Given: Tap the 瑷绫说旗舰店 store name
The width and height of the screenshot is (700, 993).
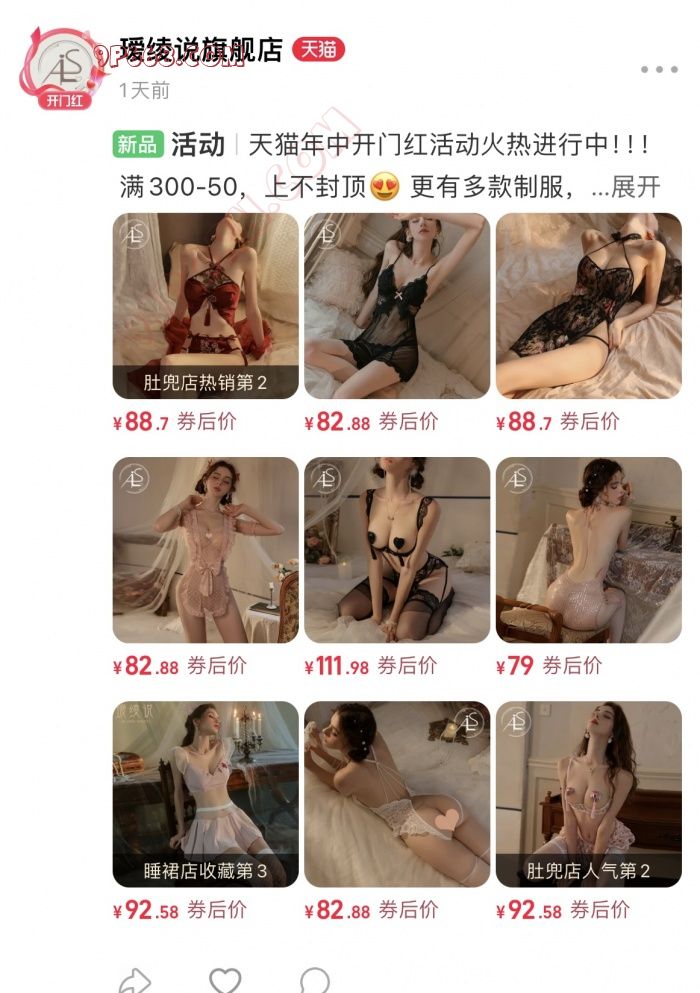Looking at the screenshot, I should (x=200, y=50).
